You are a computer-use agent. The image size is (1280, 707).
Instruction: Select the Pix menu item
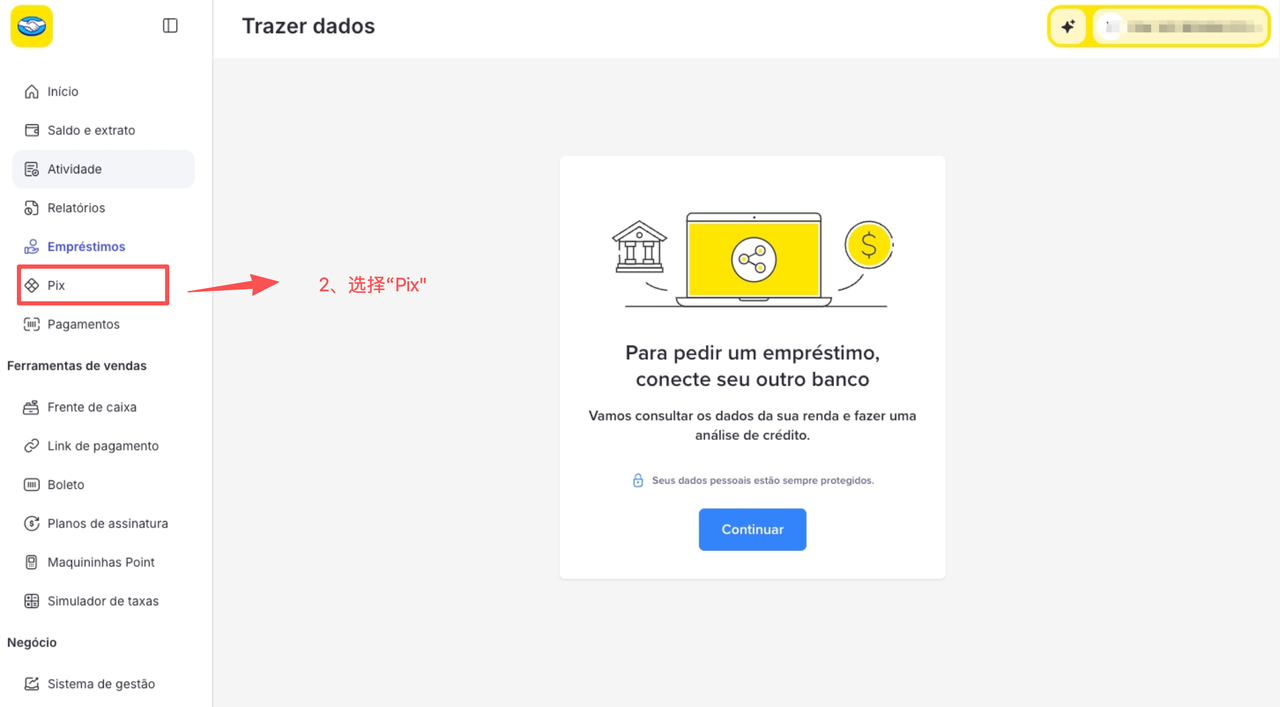[x=93, y=285]
